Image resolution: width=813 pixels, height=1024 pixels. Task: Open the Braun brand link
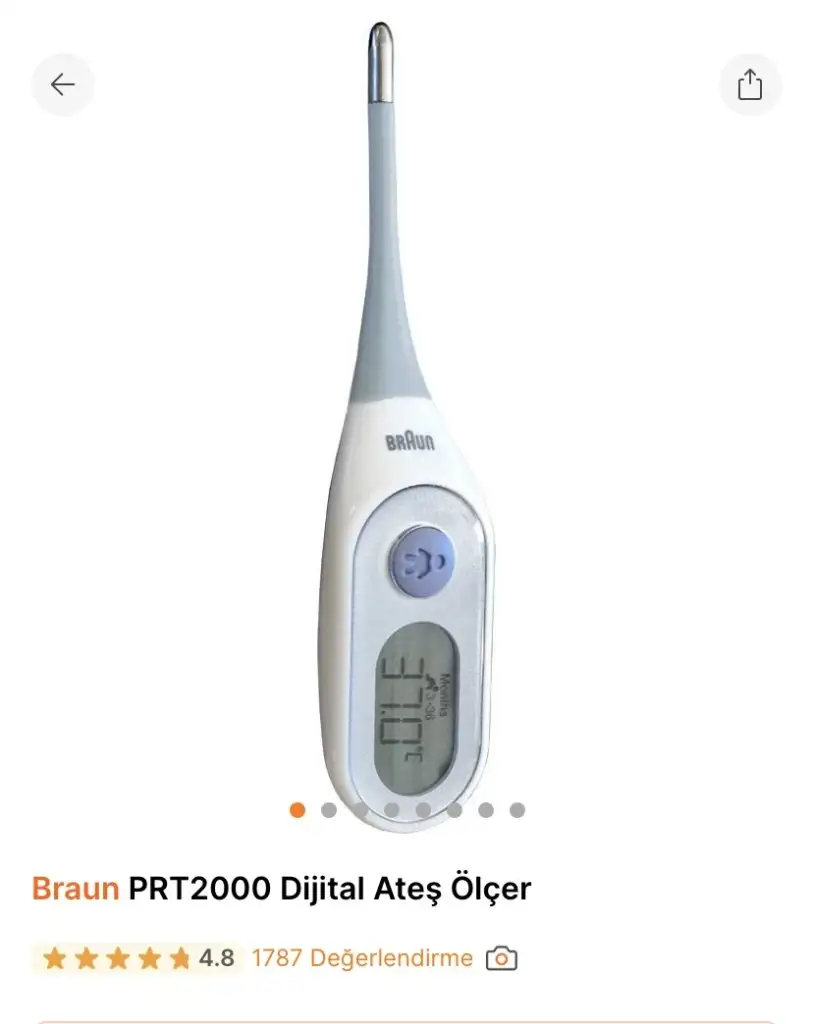pos(75,888)
